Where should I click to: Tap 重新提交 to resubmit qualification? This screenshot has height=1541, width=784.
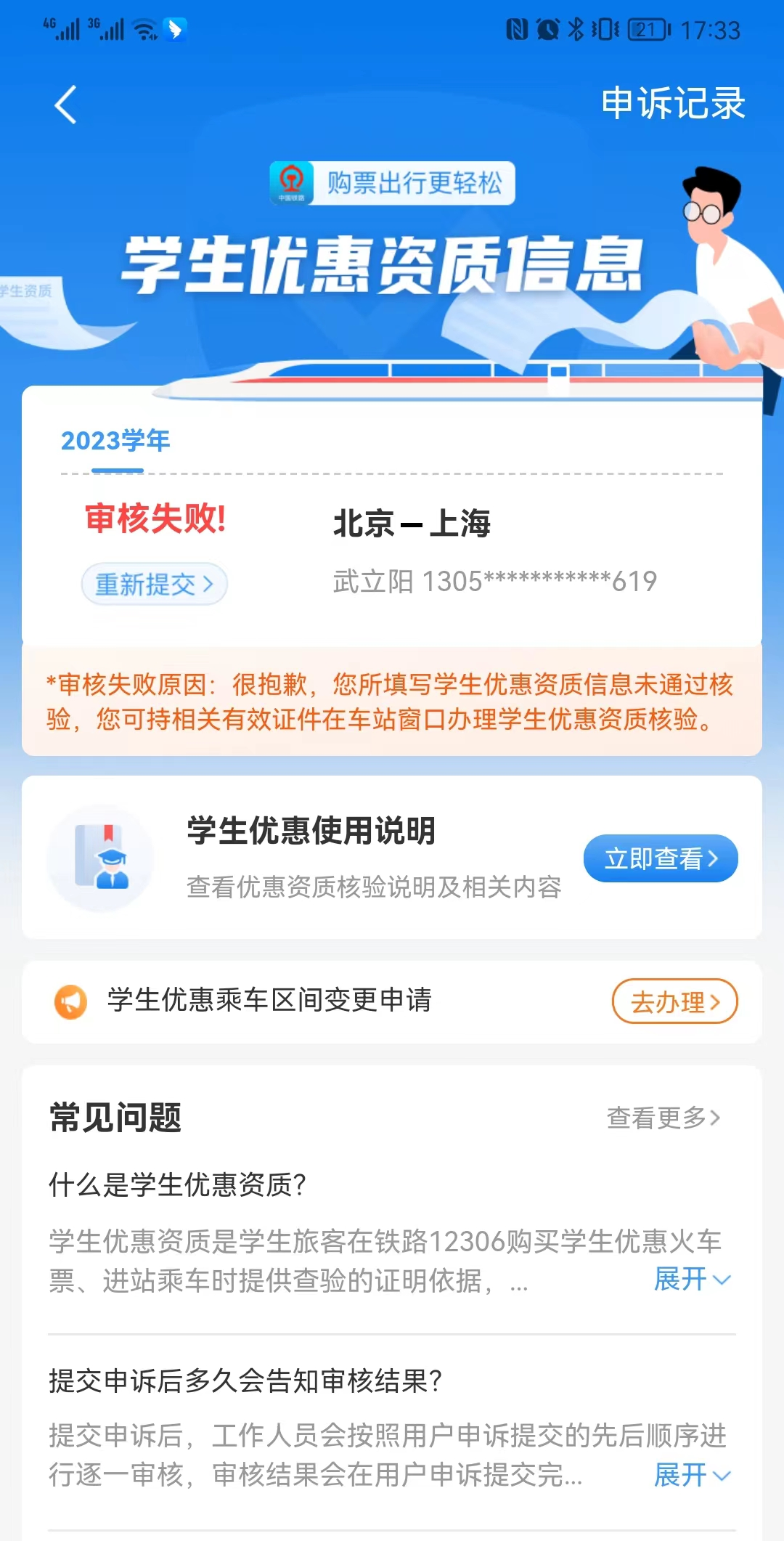point(154,584)
